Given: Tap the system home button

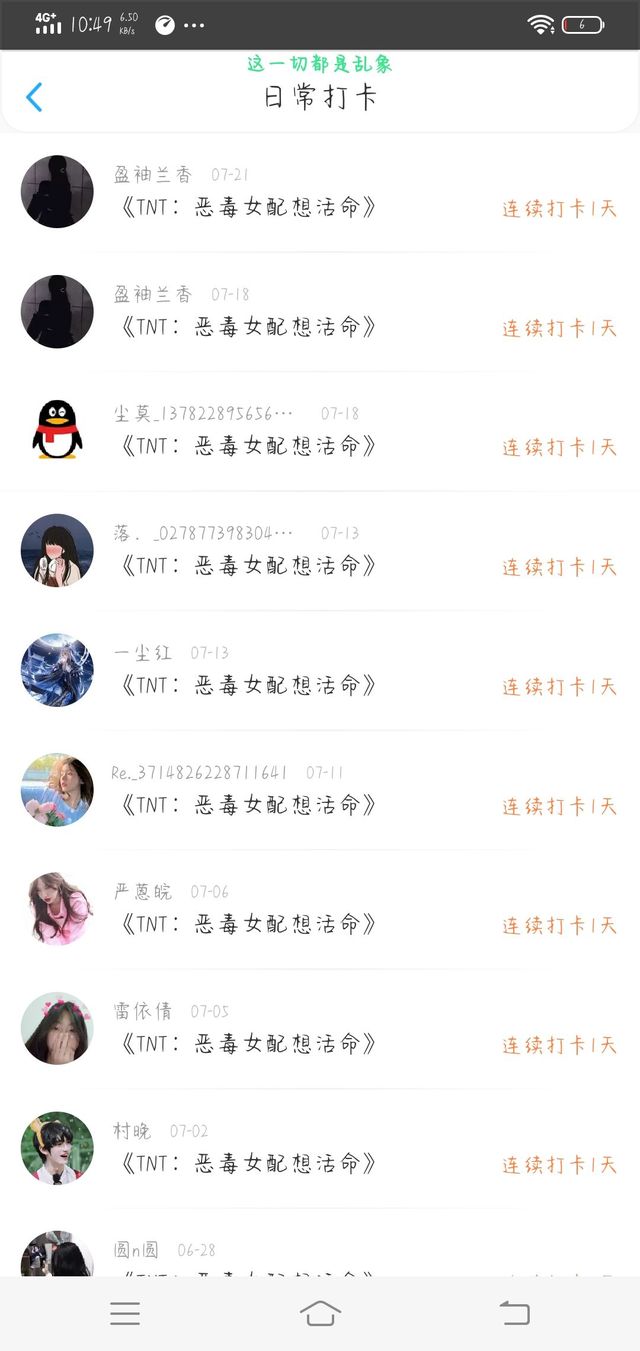Looking at the screenshot, I should tap(320, 1313).
